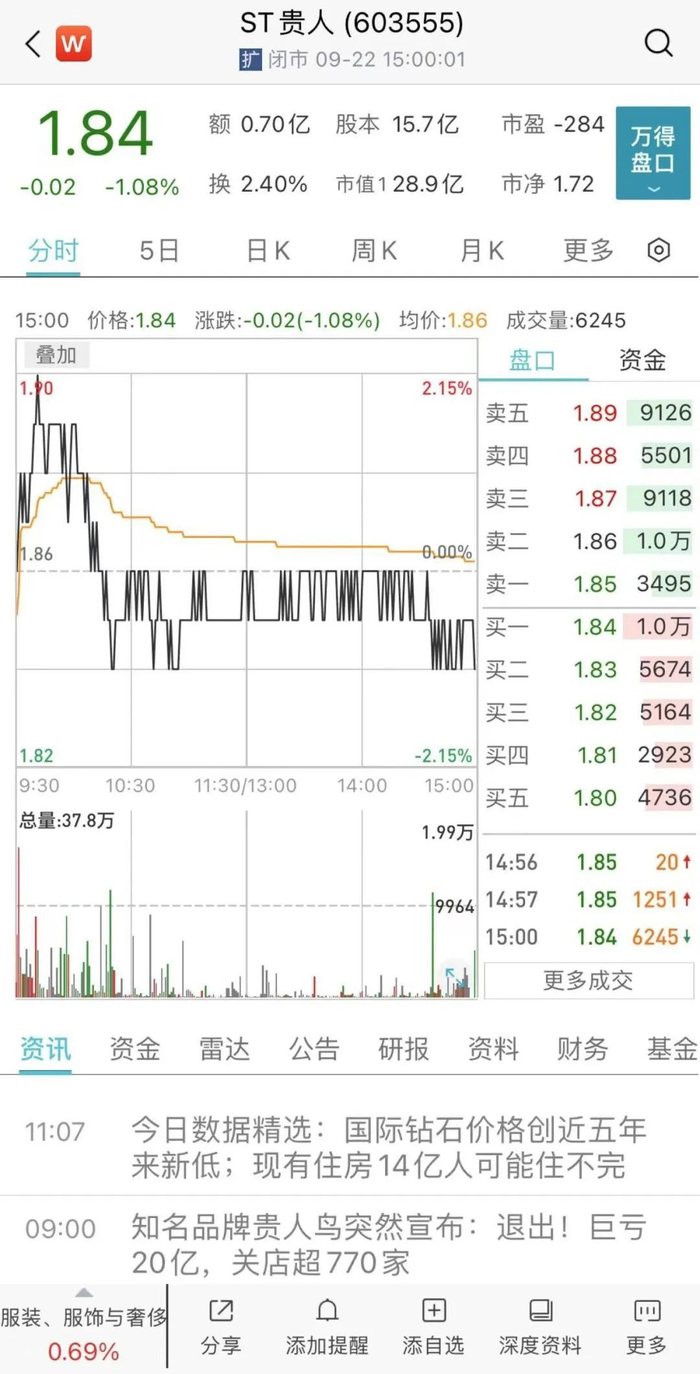Open the 财务 financials tab
The image size is (700, 1374).
[582, 1048]
